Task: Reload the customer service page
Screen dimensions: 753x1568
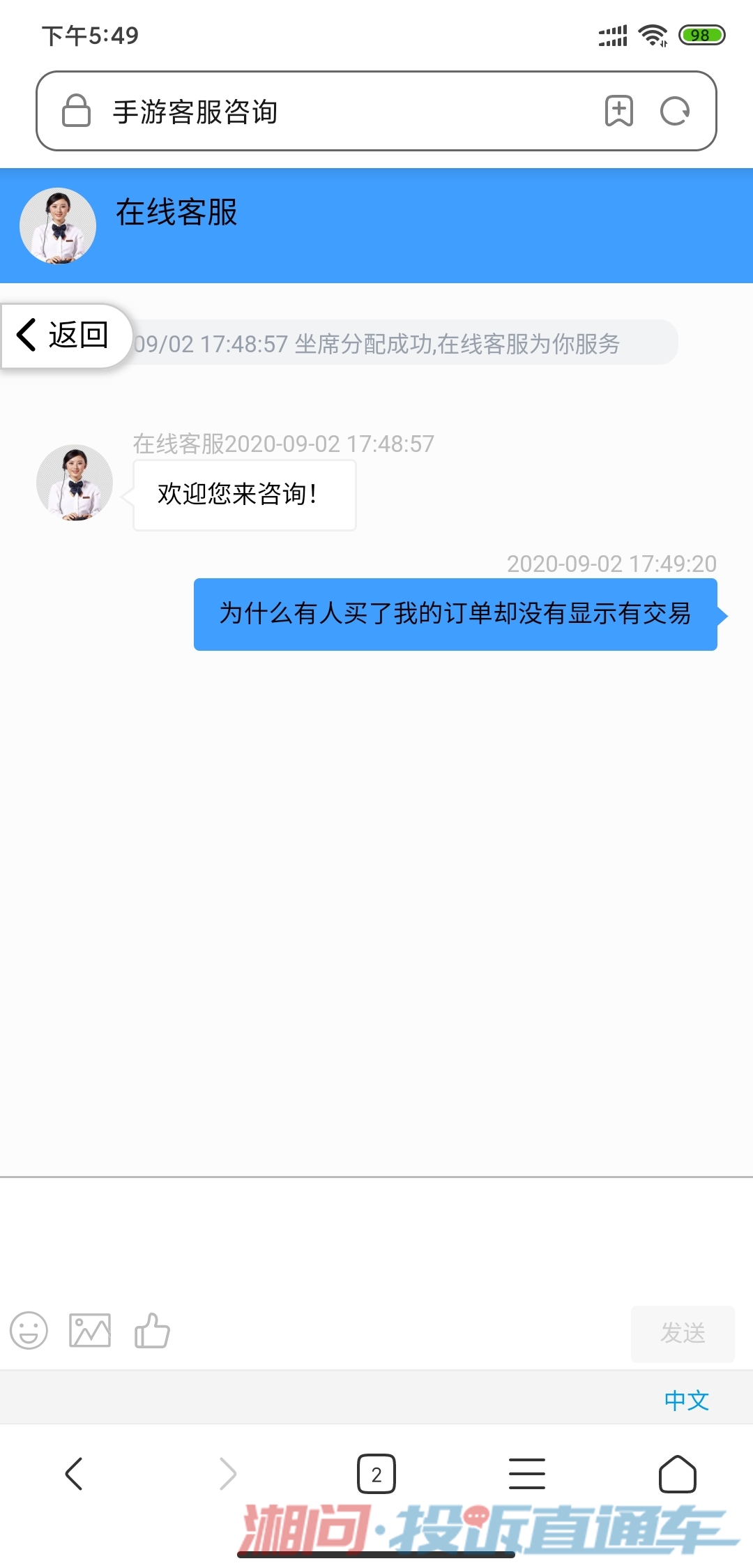Action: [674, 111]
